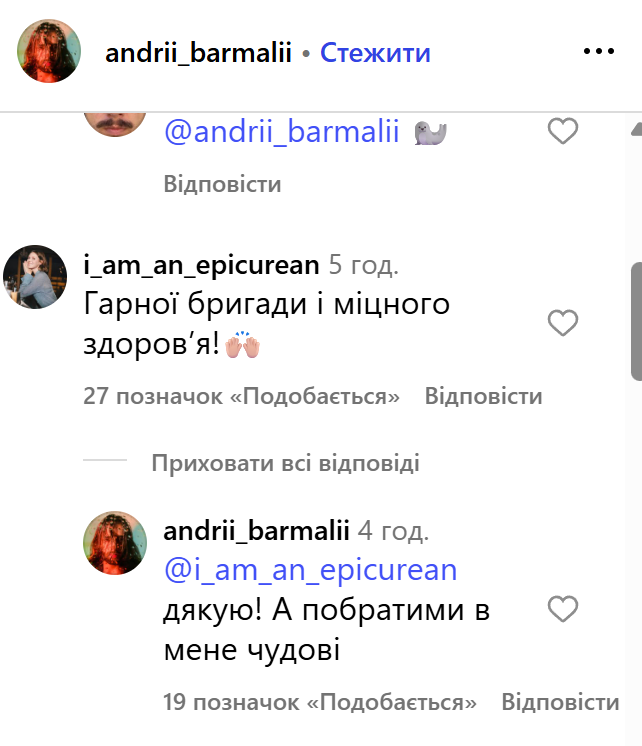Open the three-dot overflow menu

click(598, 51)
